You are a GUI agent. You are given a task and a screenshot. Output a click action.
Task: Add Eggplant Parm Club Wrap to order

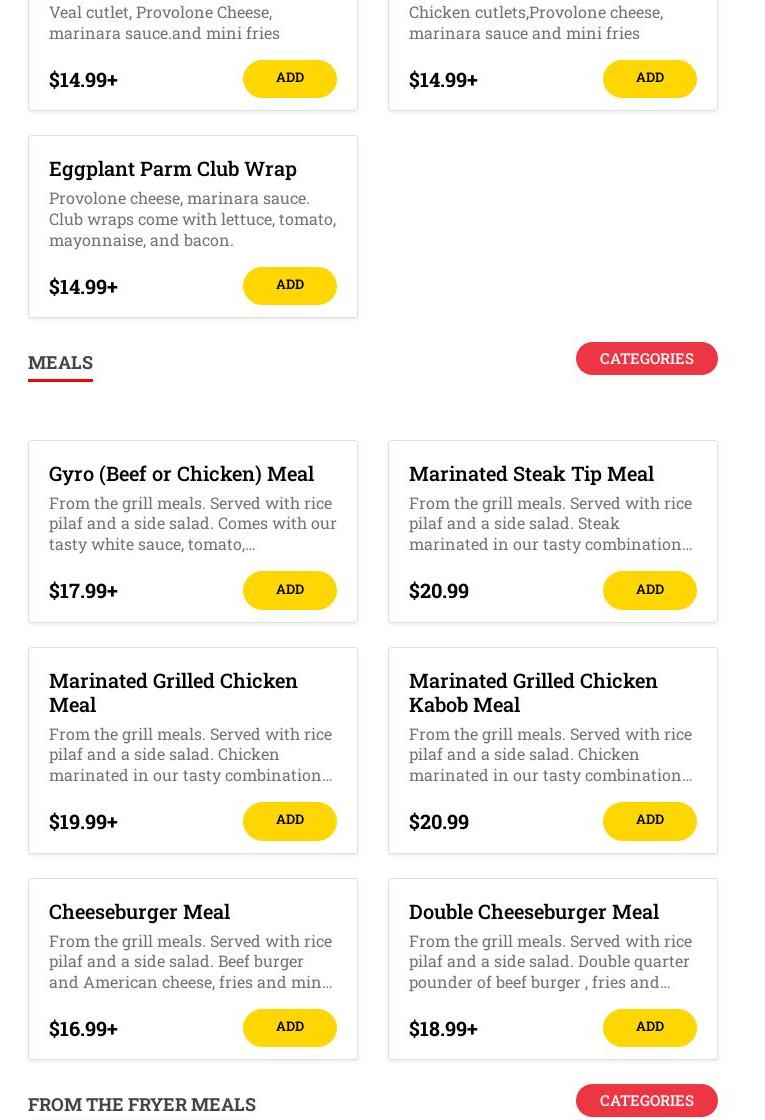point(289,285)
